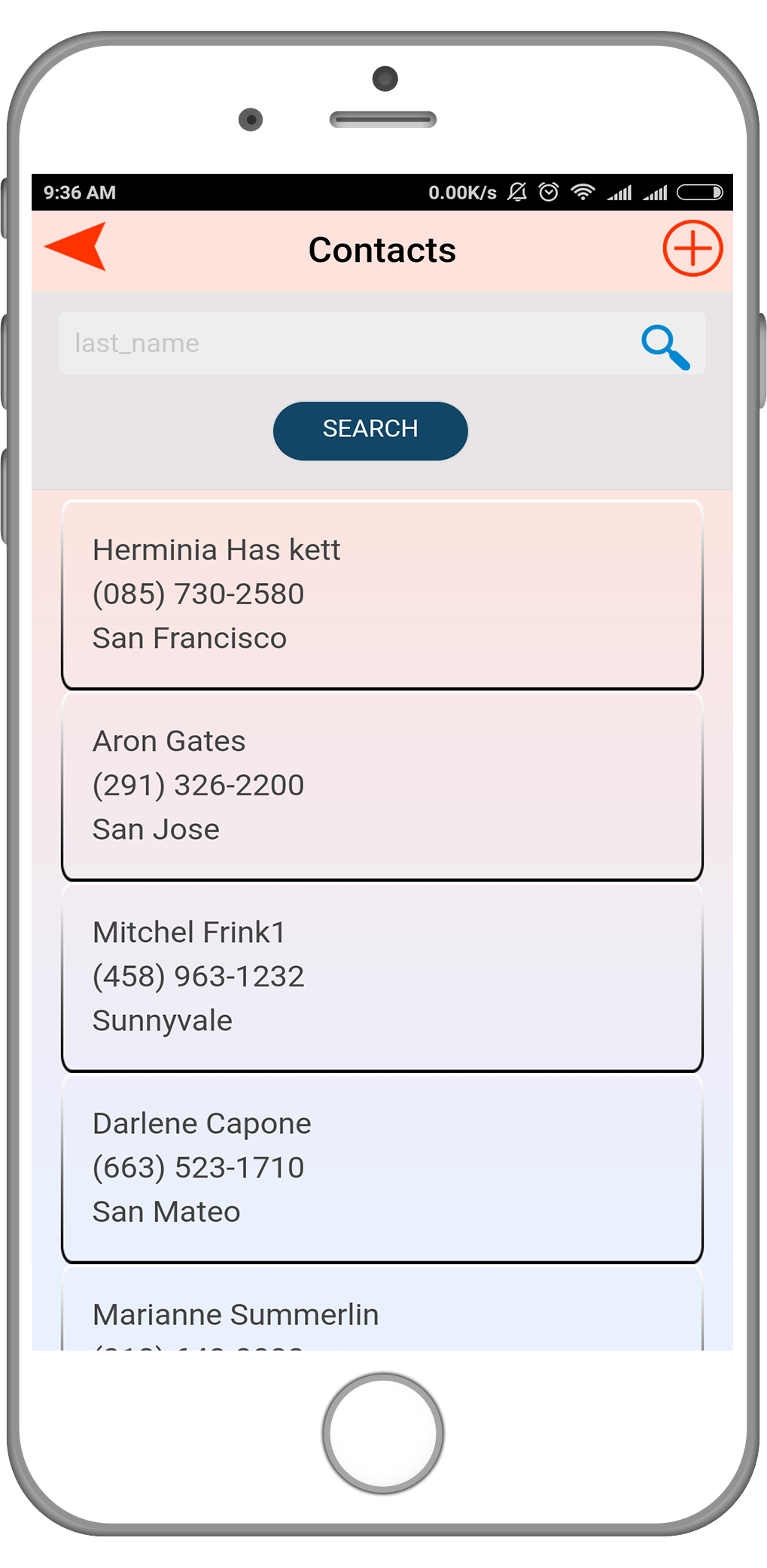
Task: Hit the SEARCH button
Action: (370, 430)
